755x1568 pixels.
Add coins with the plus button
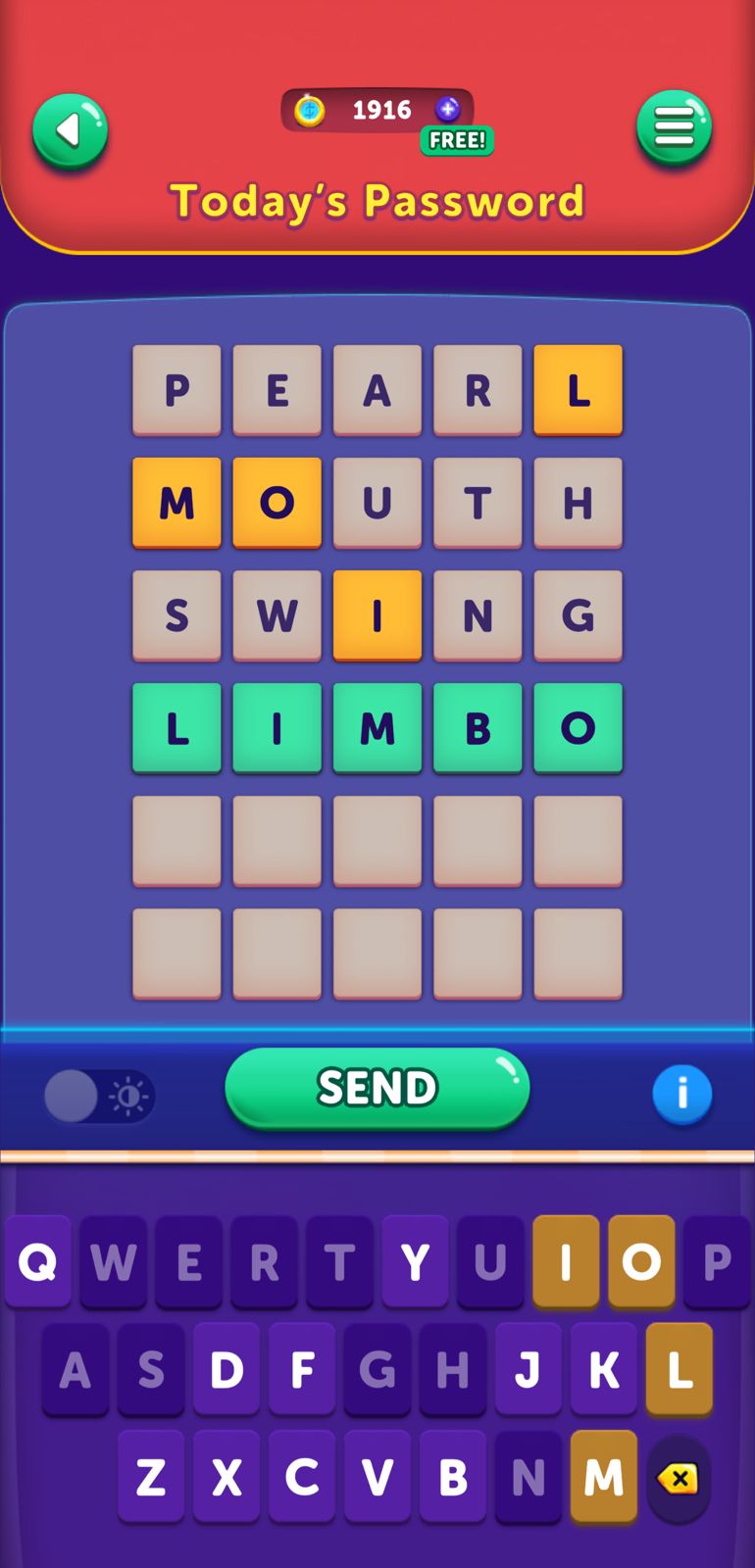point(448,109)
